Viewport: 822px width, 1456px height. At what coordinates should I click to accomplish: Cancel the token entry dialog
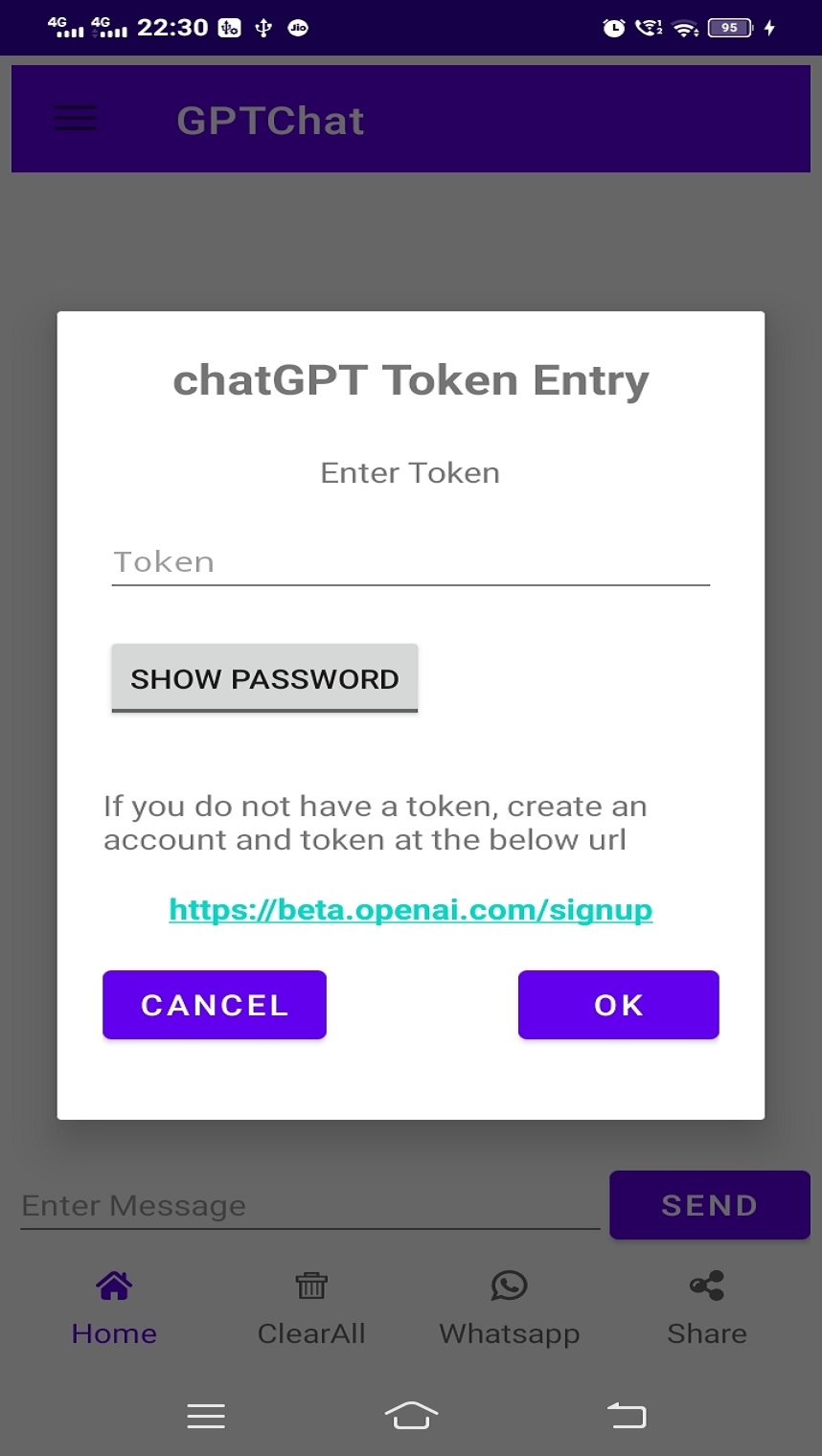tap(215, 1005)
